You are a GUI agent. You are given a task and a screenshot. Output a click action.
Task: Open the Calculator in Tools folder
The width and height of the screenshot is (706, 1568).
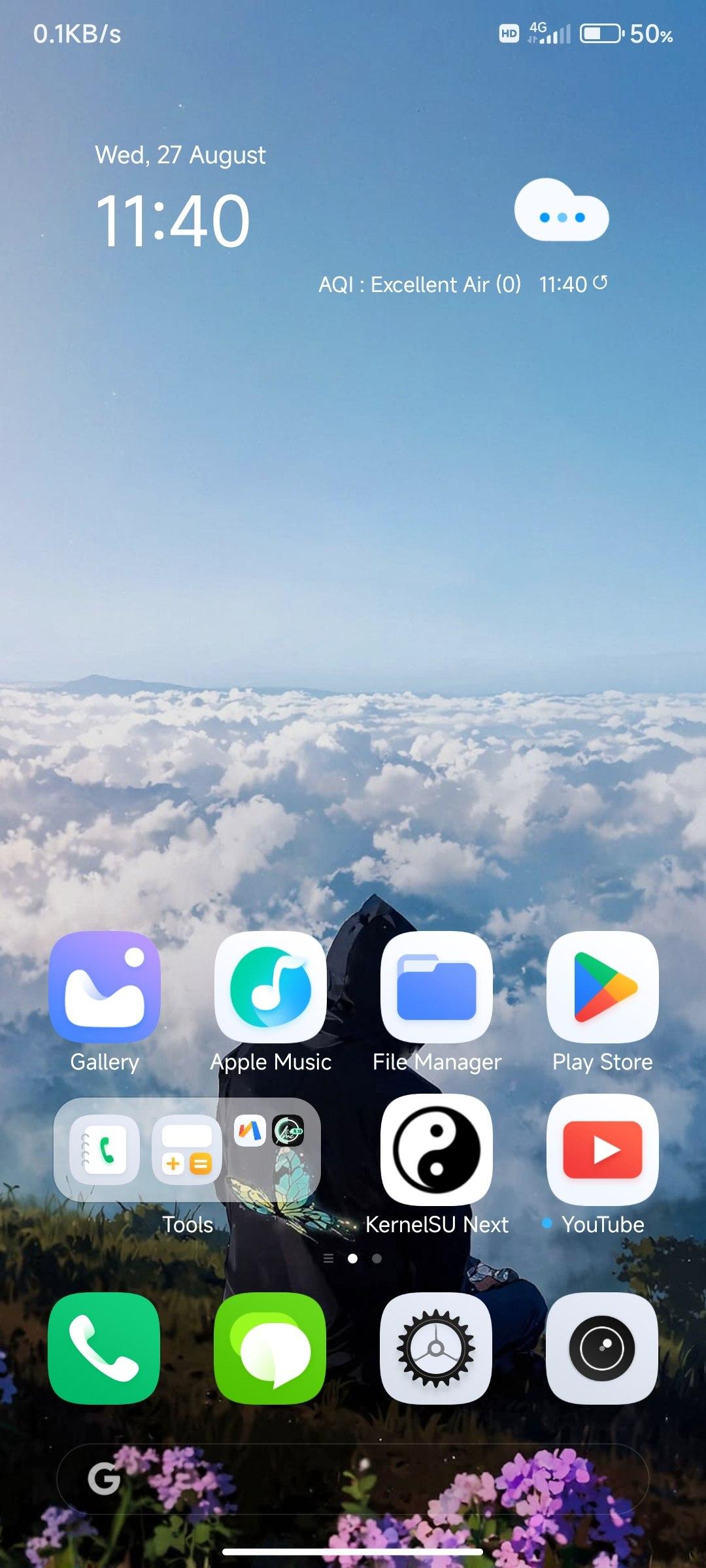pyautogui.click(x=187, y=1150)
